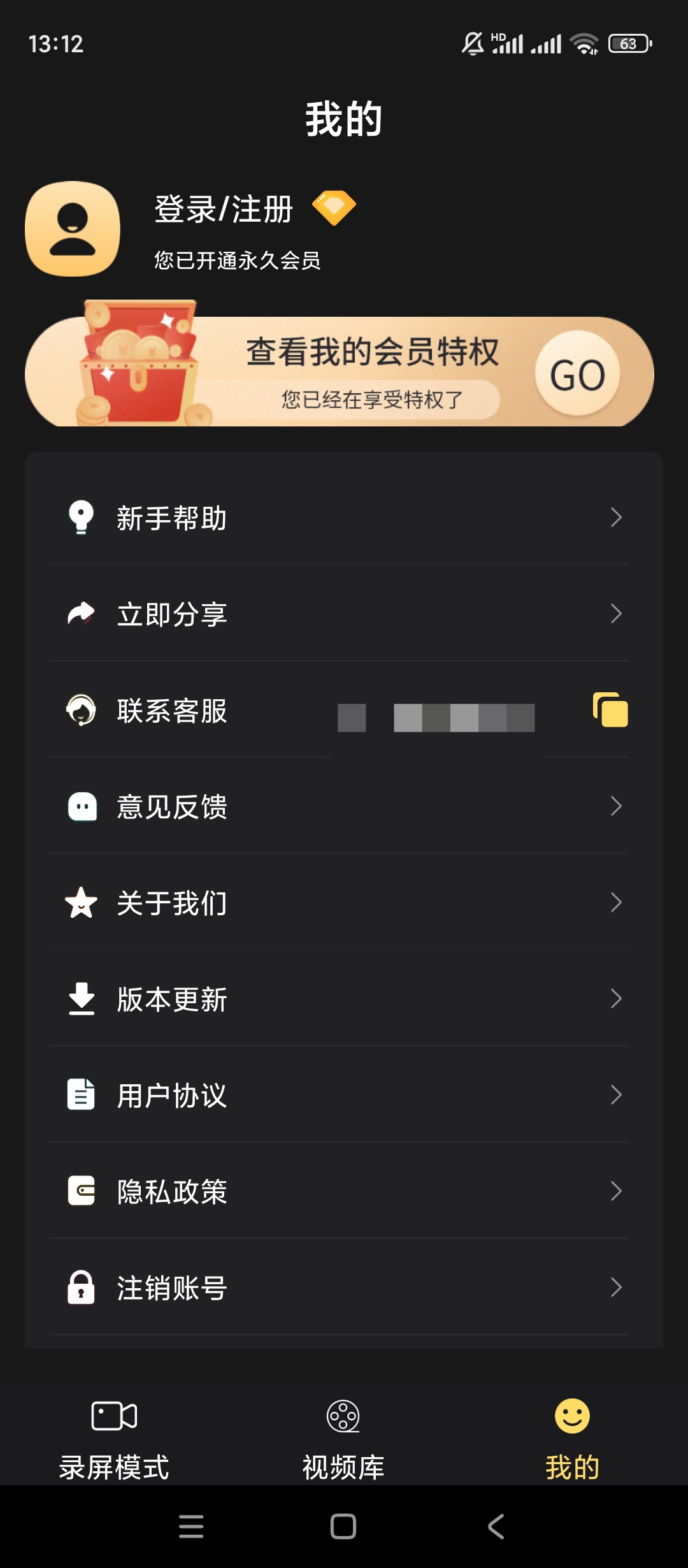Tap the GO button on membership banner
The width and height of the screenshot is (688, 1568).
point(577,374)
